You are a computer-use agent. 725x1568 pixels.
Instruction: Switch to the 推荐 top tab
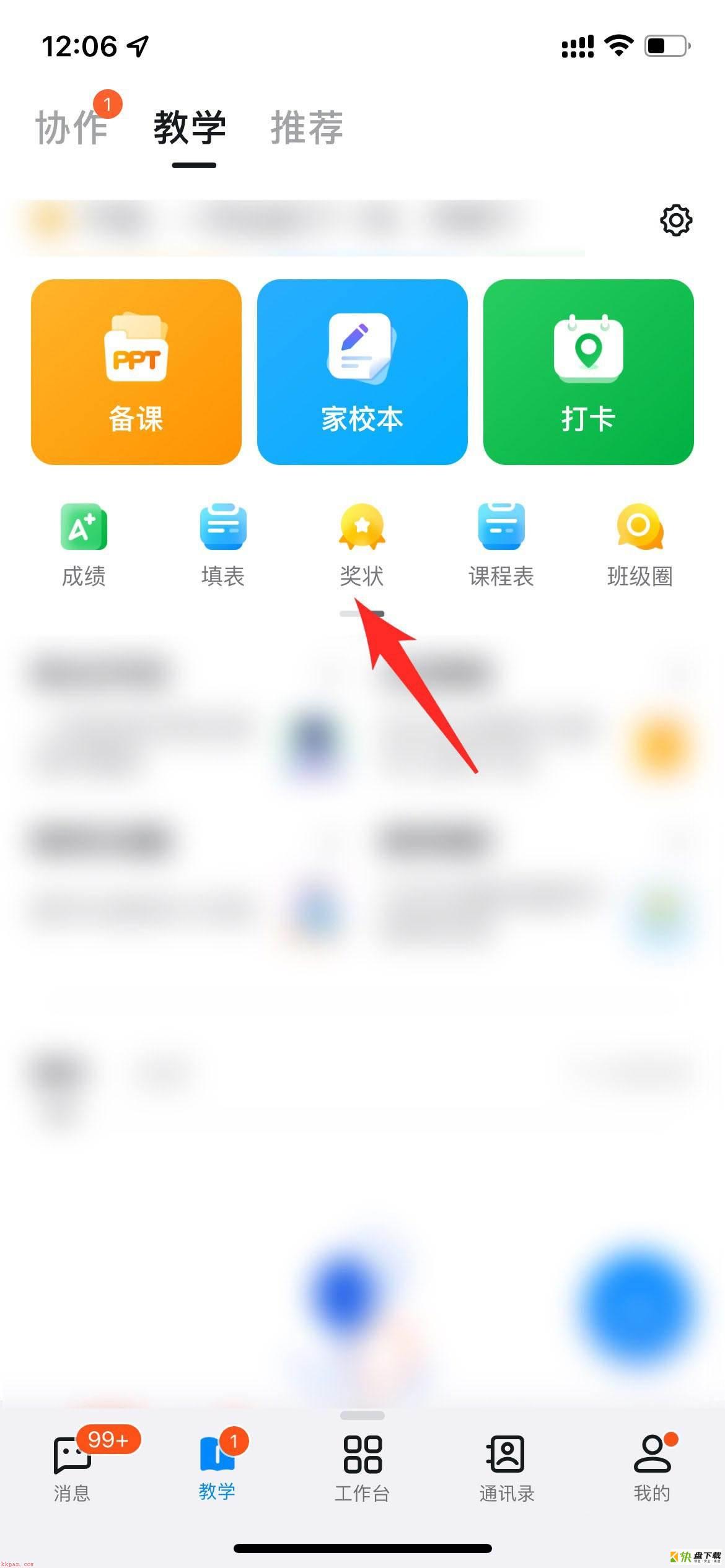pos(307,128)
